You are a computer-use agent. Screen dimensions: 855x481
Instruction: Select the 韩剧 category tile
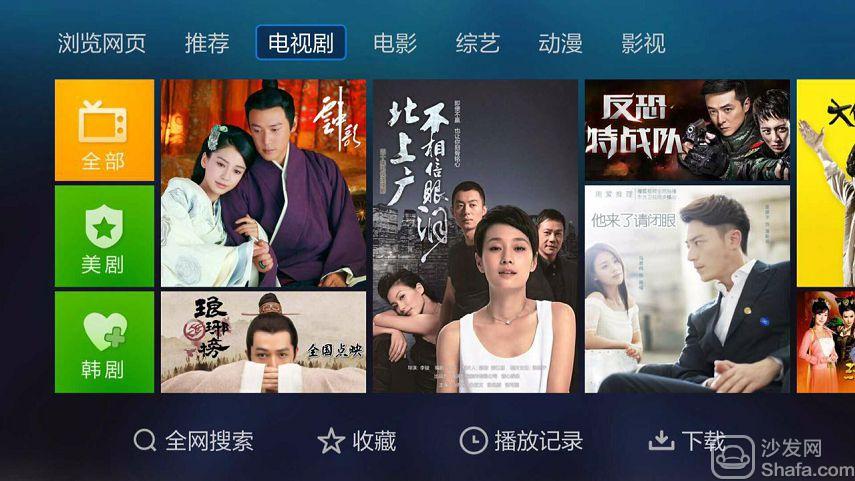(104, 342)
